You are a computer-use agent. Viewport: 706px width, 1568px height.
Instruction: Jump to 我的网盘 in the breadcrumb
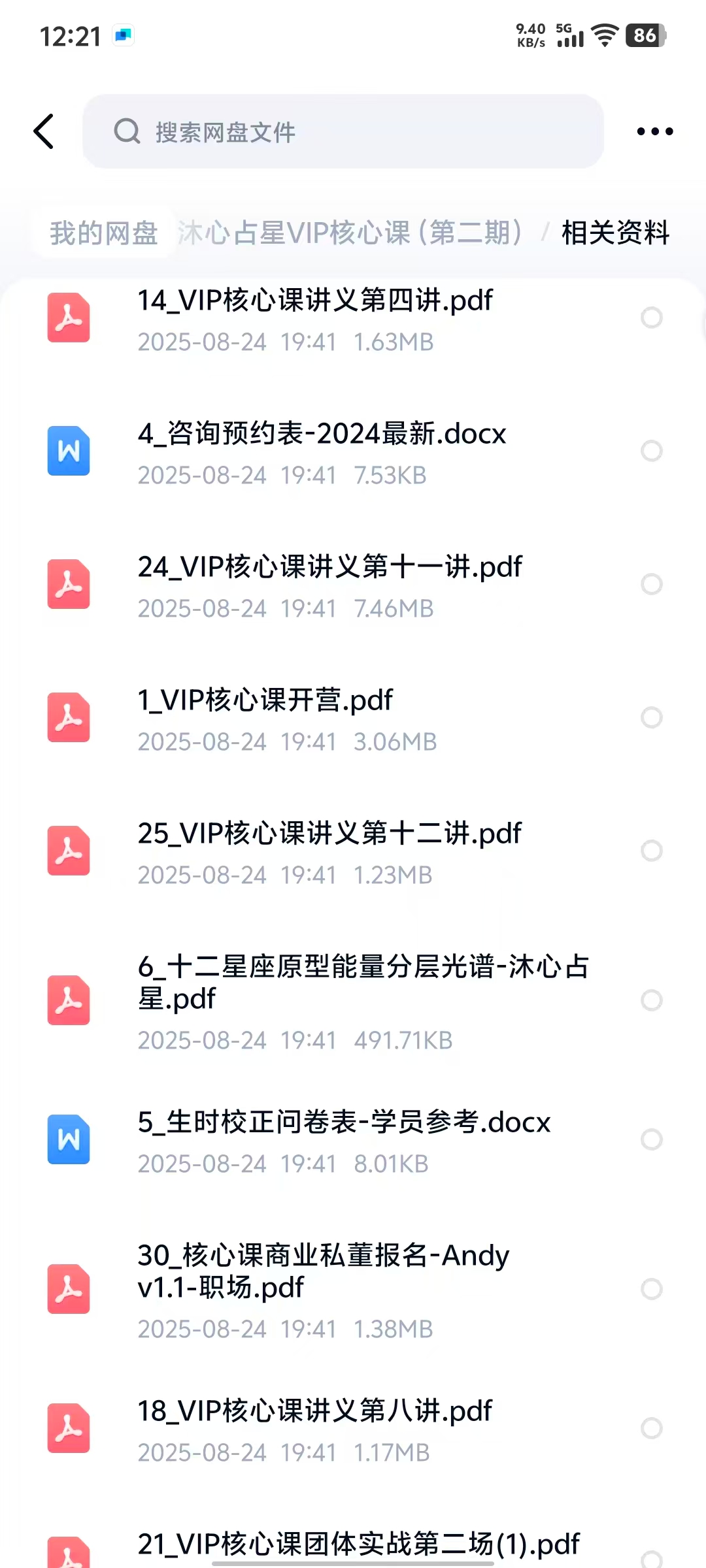(104, 233)
